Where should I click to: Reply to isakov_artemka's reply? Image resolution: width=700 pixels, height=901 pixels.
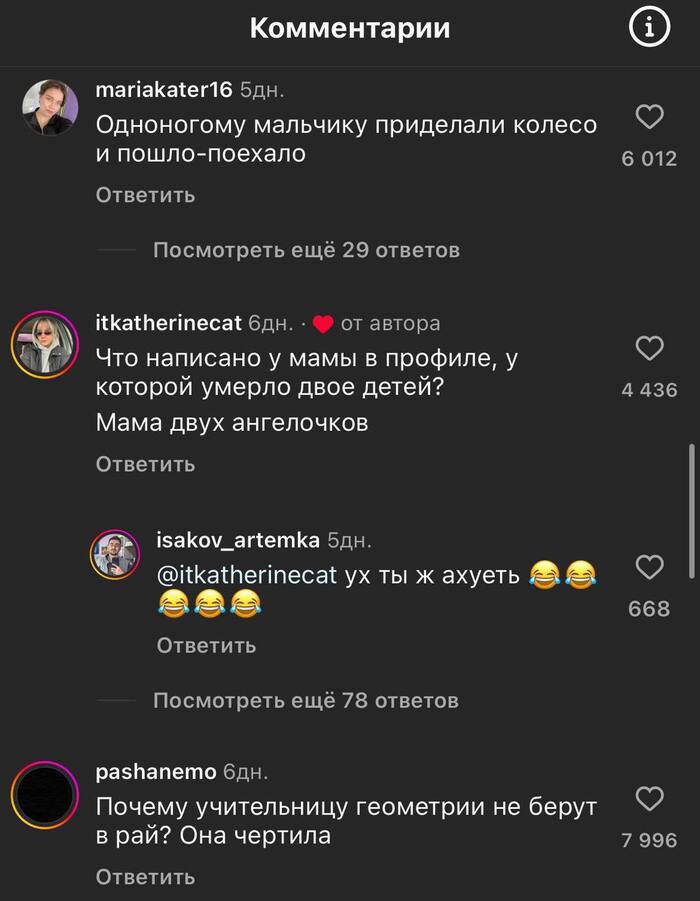point(206,646)
